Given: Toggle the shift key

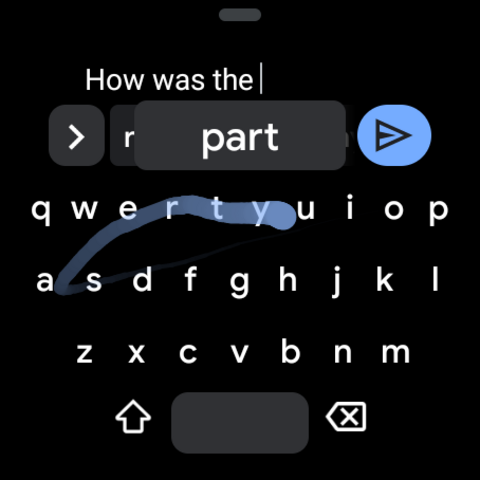Looking at the screenshot, I should point(133,417).
